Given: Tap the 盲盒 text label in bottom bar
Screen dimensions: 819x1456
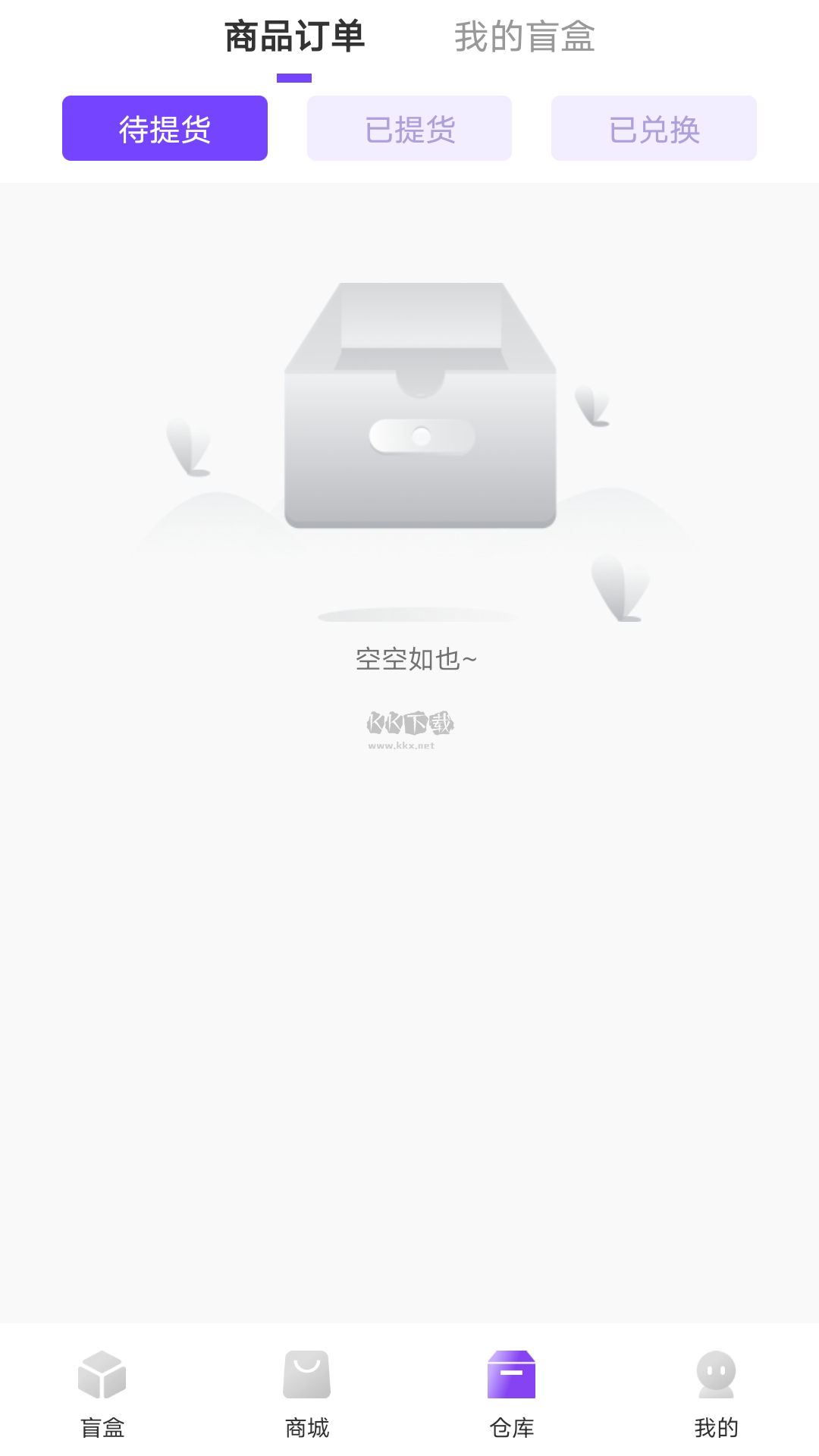Looking at the screenshot, I should point(102,1429).
